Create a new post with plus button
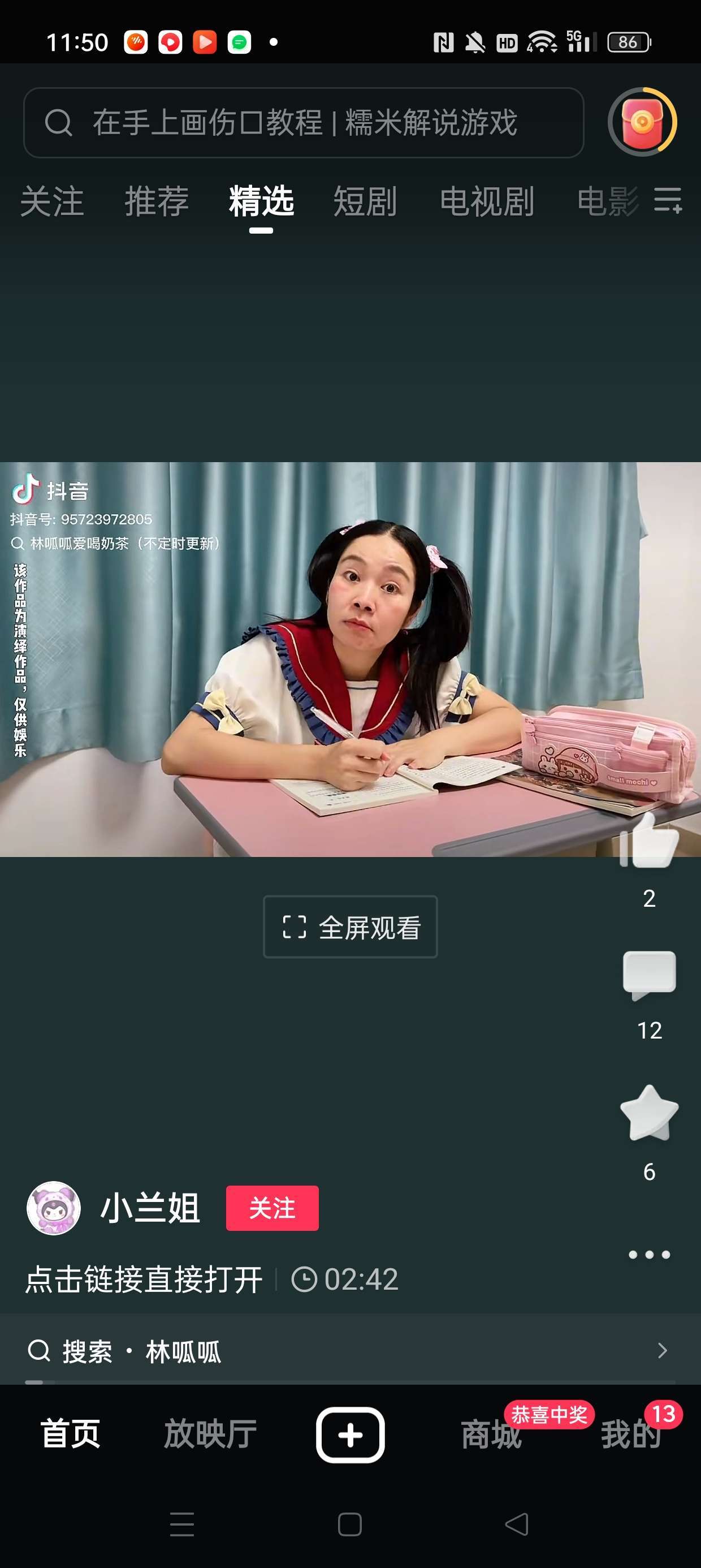This screenshot has width=701, height=1568. tap(350, 1434)
